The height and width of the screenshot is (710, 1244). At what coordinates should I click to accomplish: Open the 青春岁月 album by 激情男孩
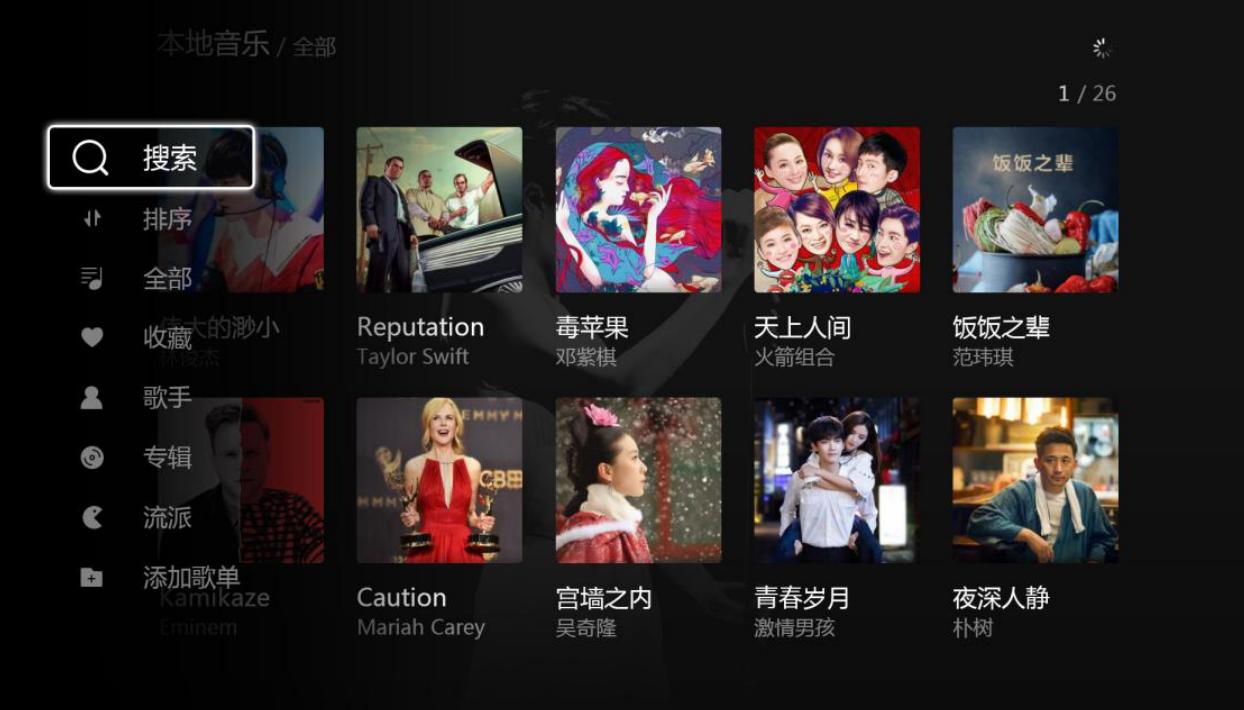(837, 480)
